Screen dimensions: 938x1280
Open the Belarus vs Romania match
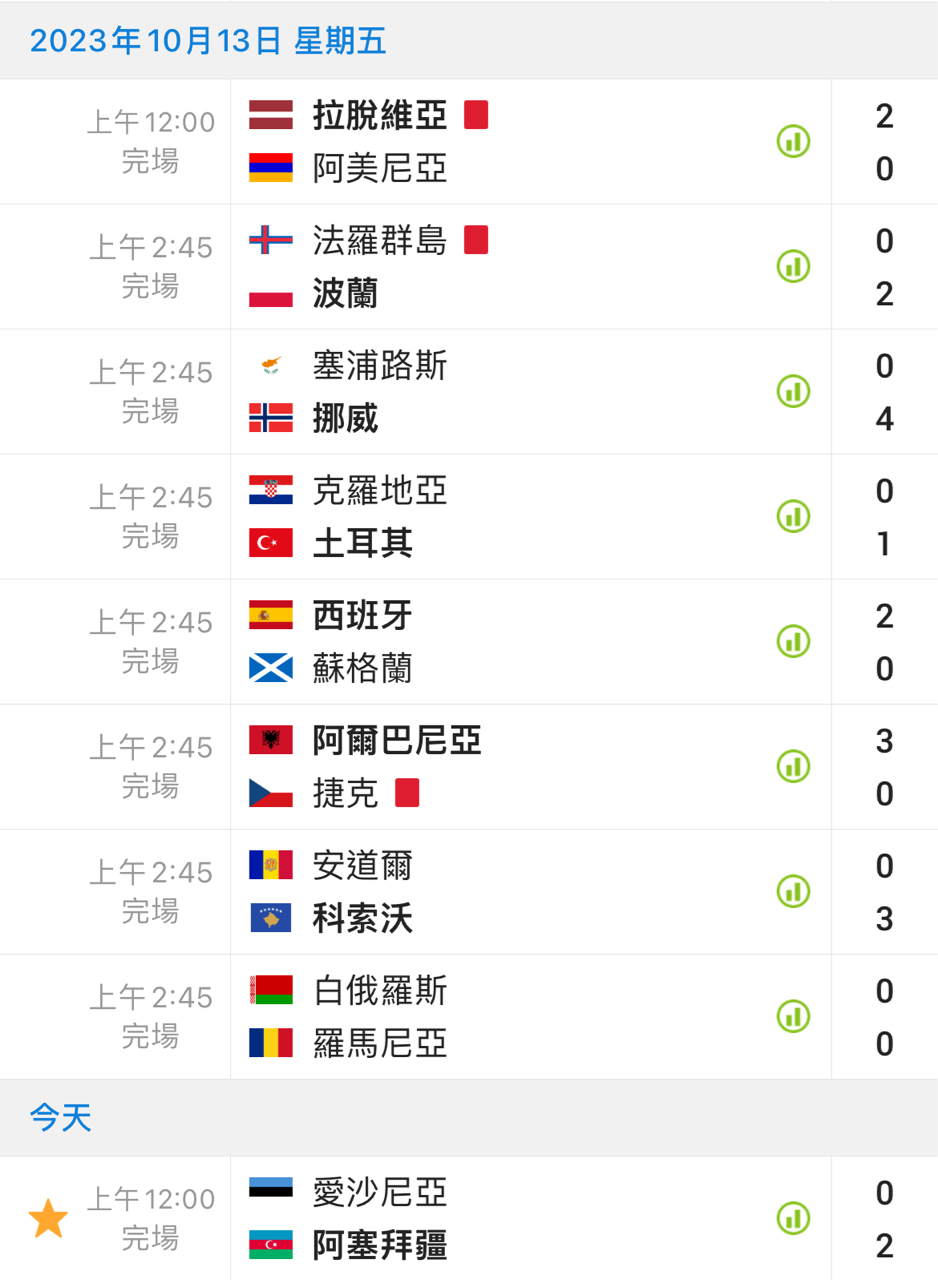(500, 1017)
